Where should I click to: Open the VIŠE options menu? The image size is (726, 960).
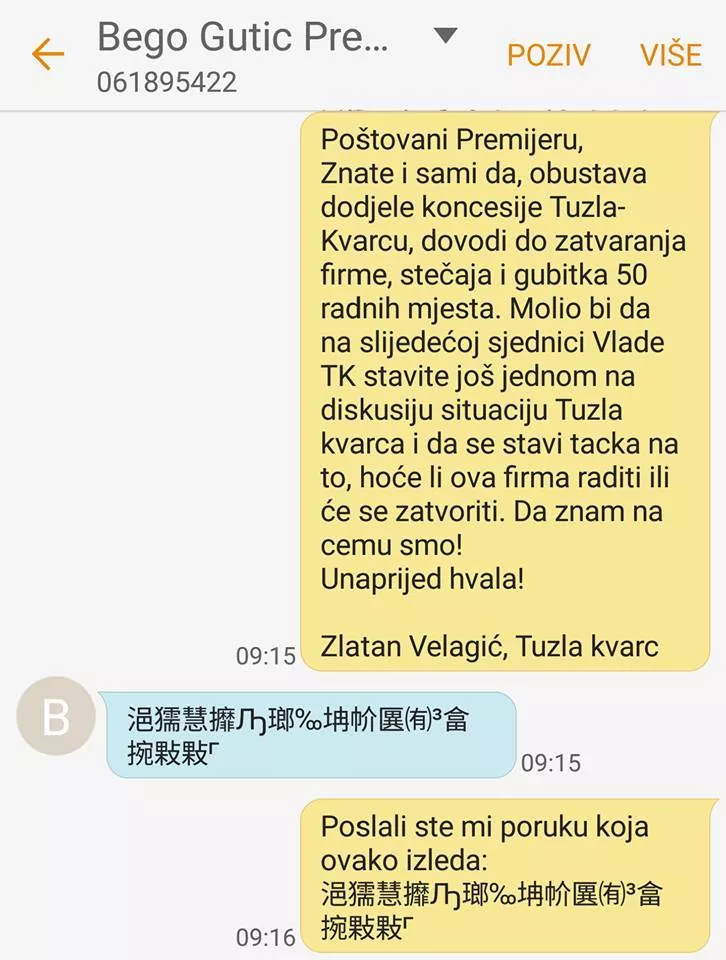pos(671,55)
